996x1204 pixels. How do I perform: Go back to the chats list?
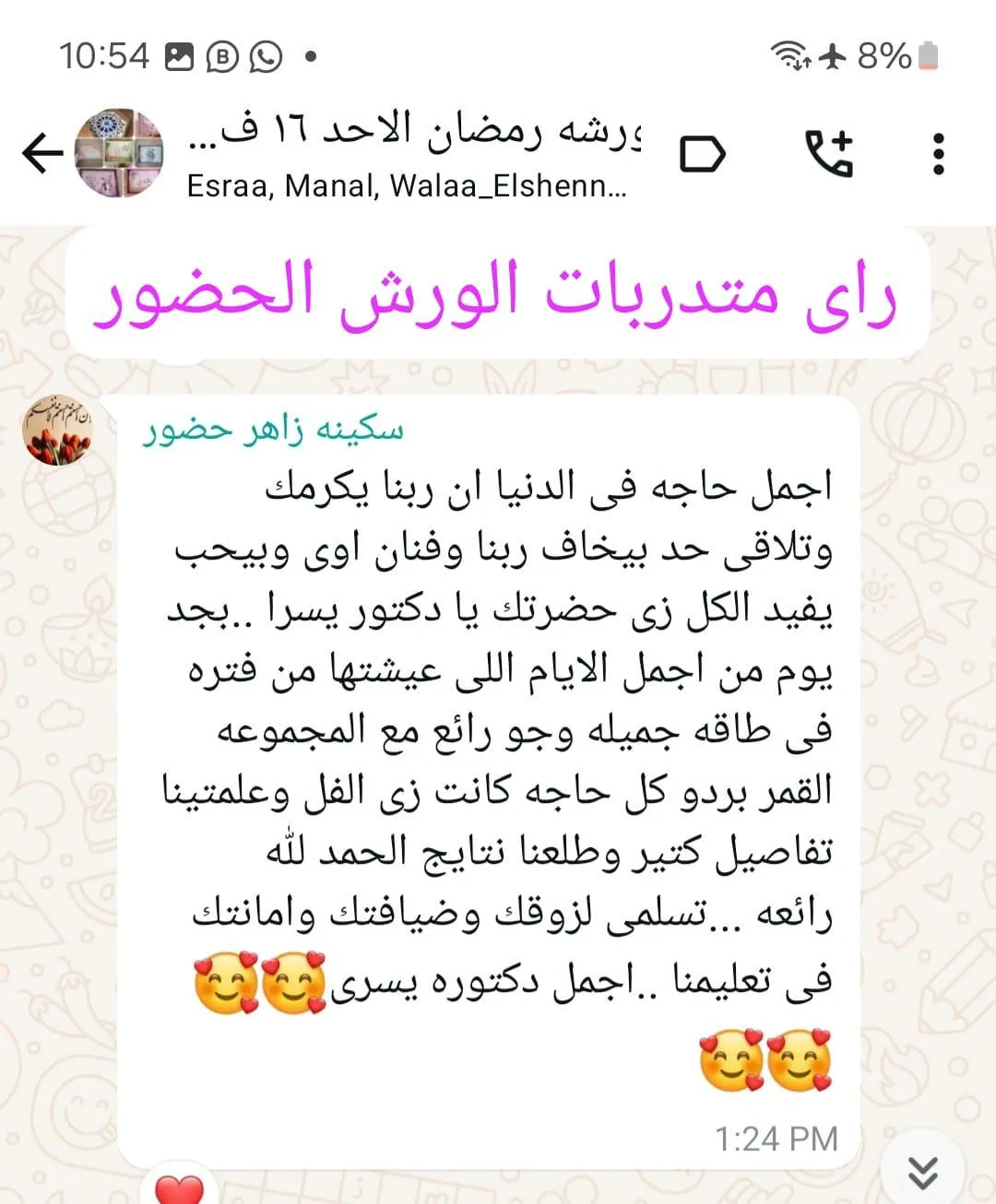coord(41,153)
